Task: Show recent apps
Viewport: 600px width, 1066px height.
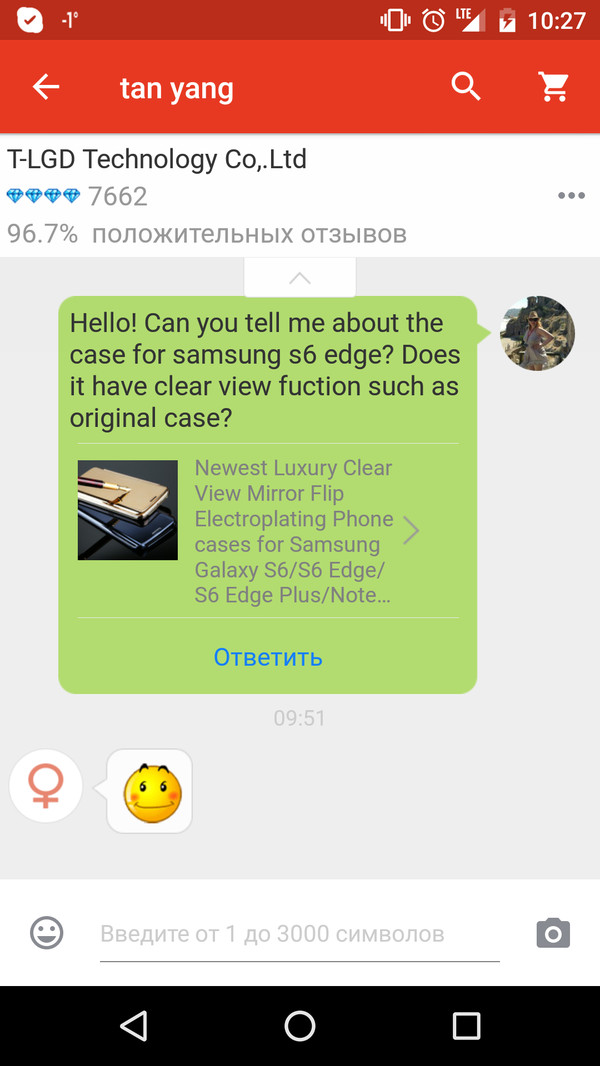Action: (466, 1026)
